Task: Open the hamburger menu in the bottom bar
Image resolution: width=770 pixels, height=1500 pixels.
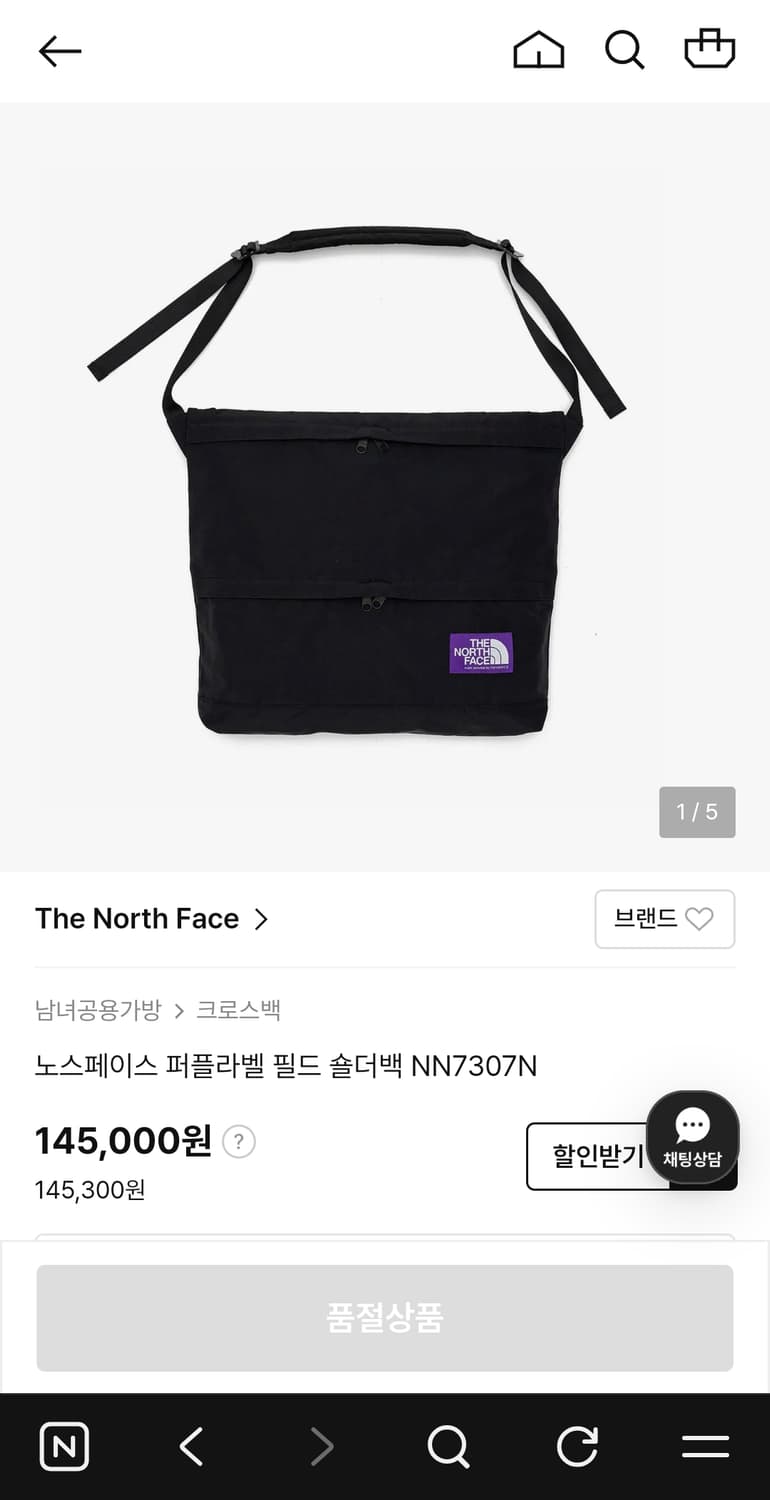Action: [x=705, y=1445]
